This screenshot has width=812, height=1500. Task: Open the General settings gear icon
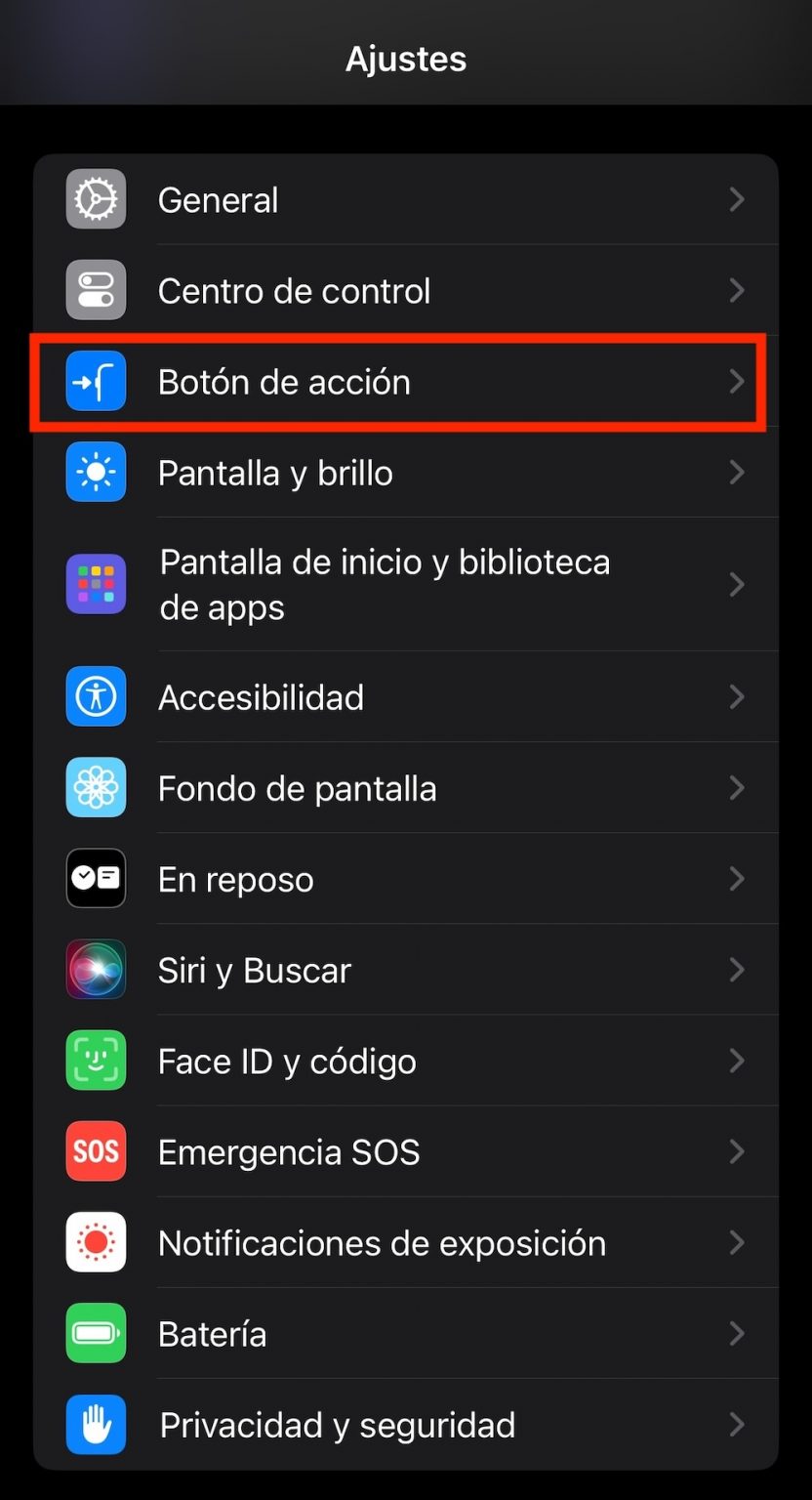[x=95, y=199]
